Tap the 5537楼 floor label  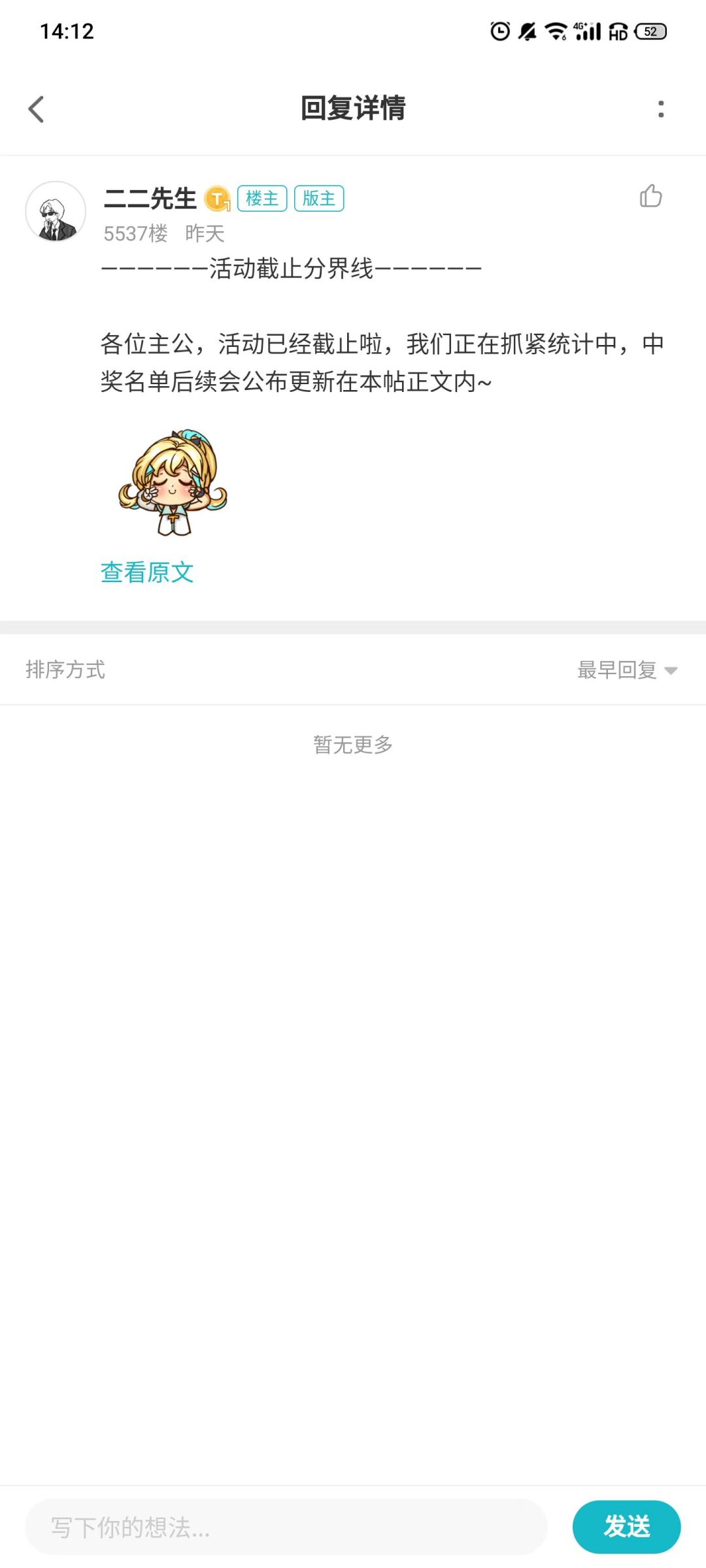pyautogui.click(x=135, y=235)
